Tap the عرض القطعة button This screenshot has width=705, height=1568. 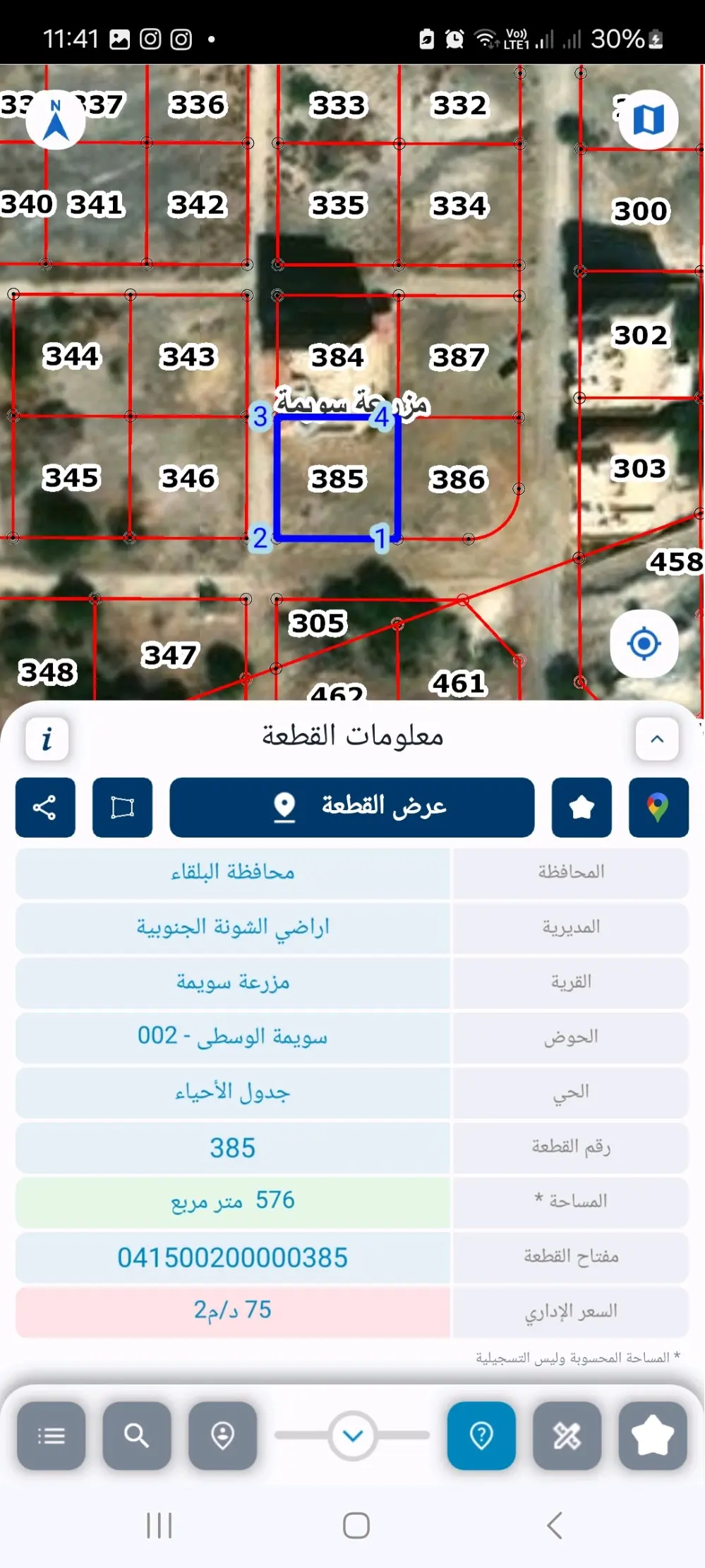[x=351, y=807]
